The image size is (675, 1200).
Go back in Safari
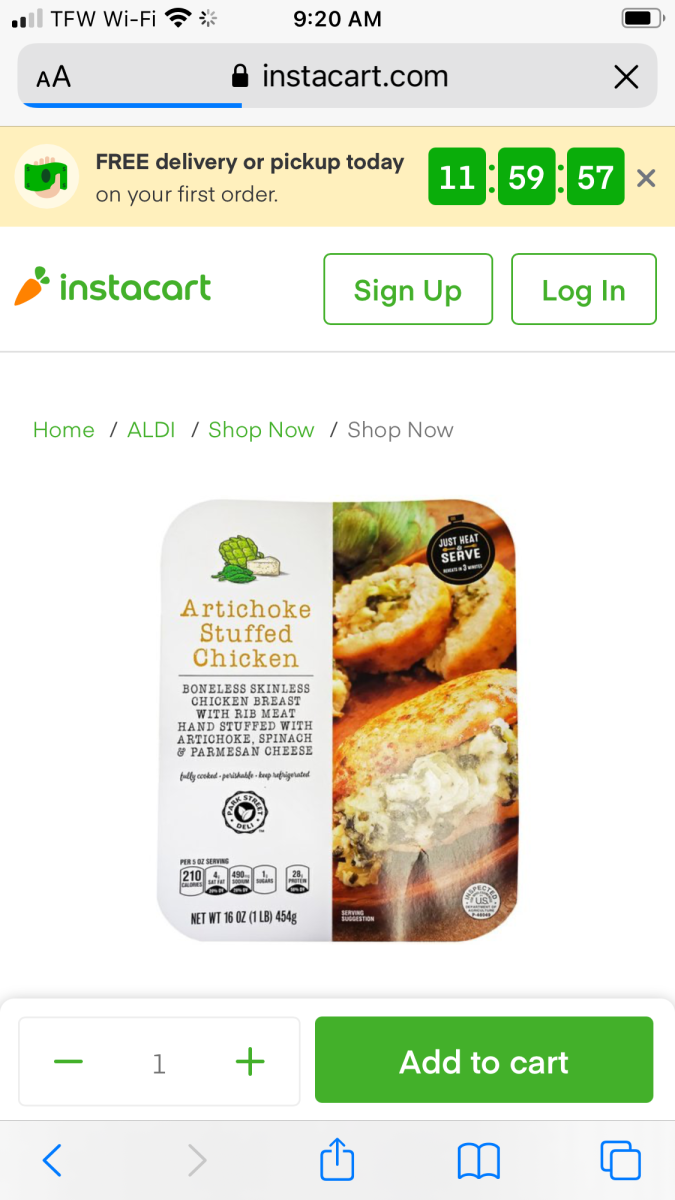pyautogui.click(x=53, y=1160)
